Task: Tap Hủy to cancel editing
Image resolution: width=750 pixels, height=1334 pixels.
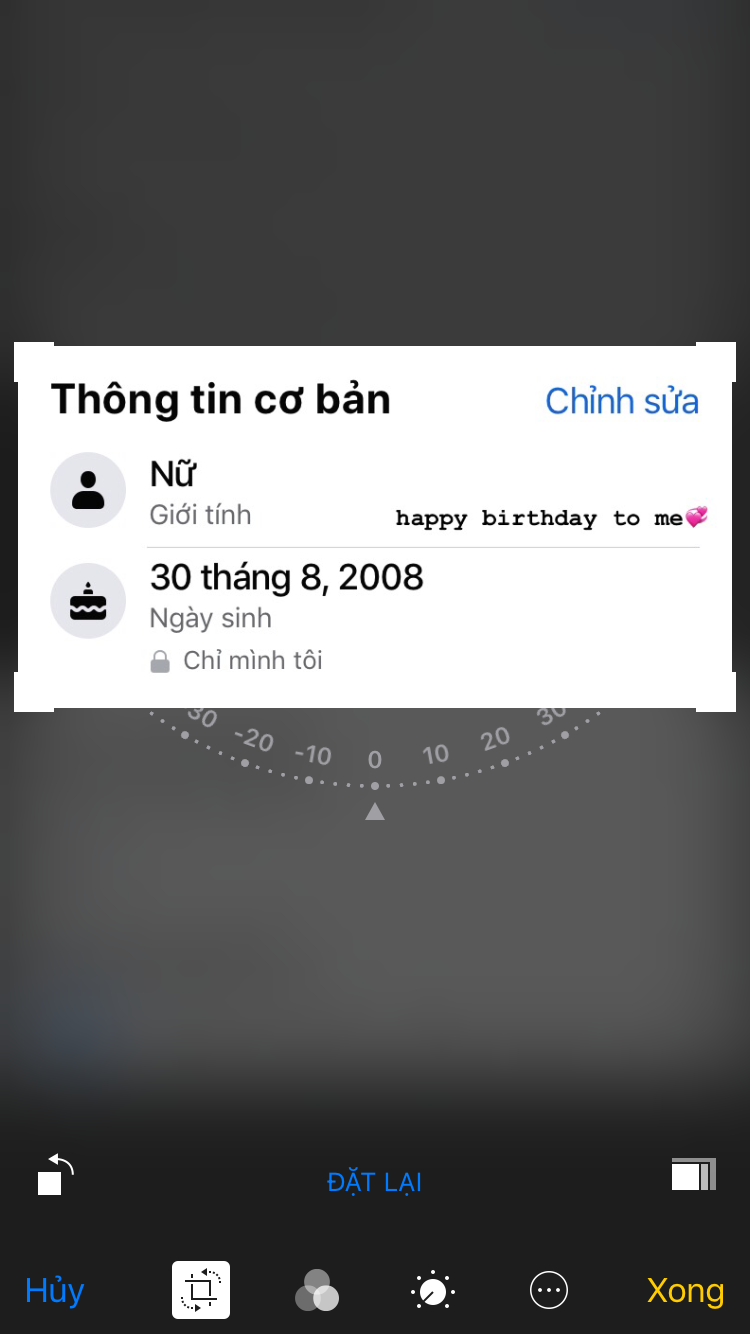Action: (55, 1290)
